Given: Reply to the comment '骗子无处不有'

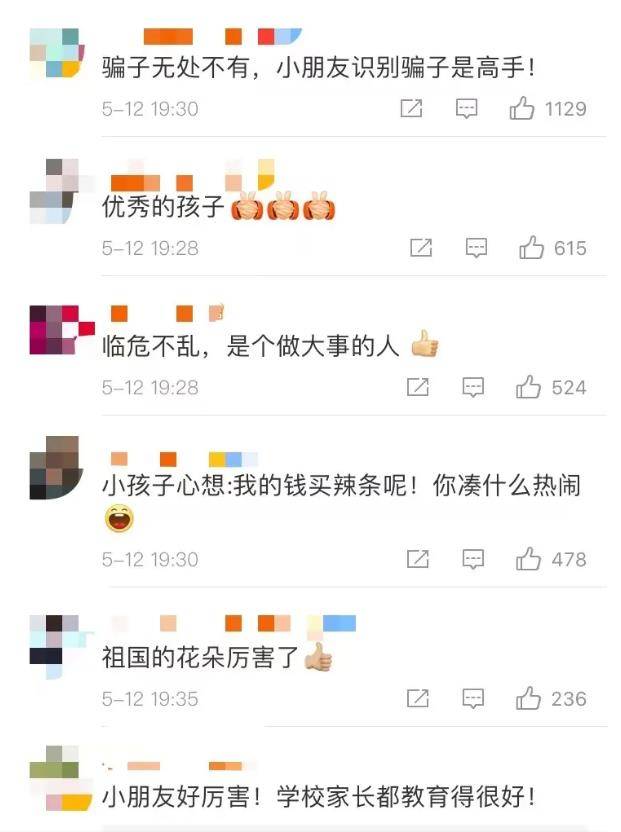Looking at the screenshot, I should click(x=467, y=109).
